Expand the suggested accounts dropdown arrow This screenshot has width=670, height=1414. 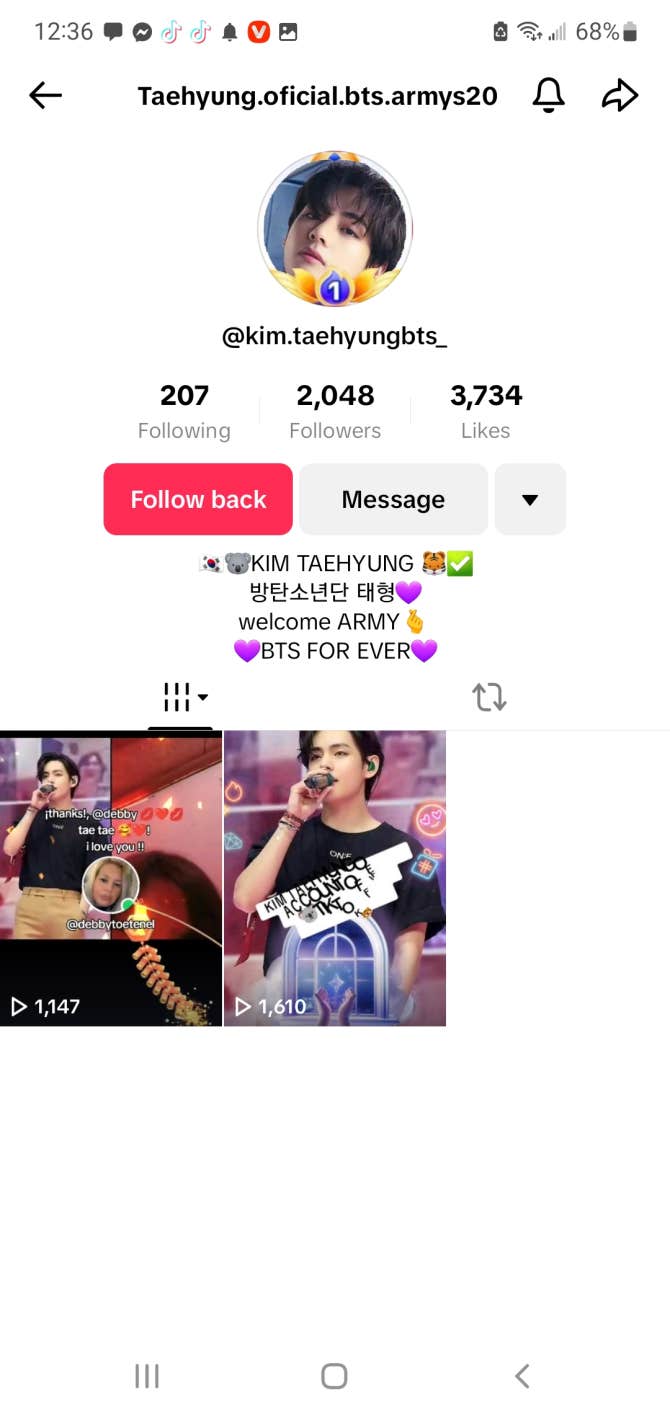(x=530, y=499)
